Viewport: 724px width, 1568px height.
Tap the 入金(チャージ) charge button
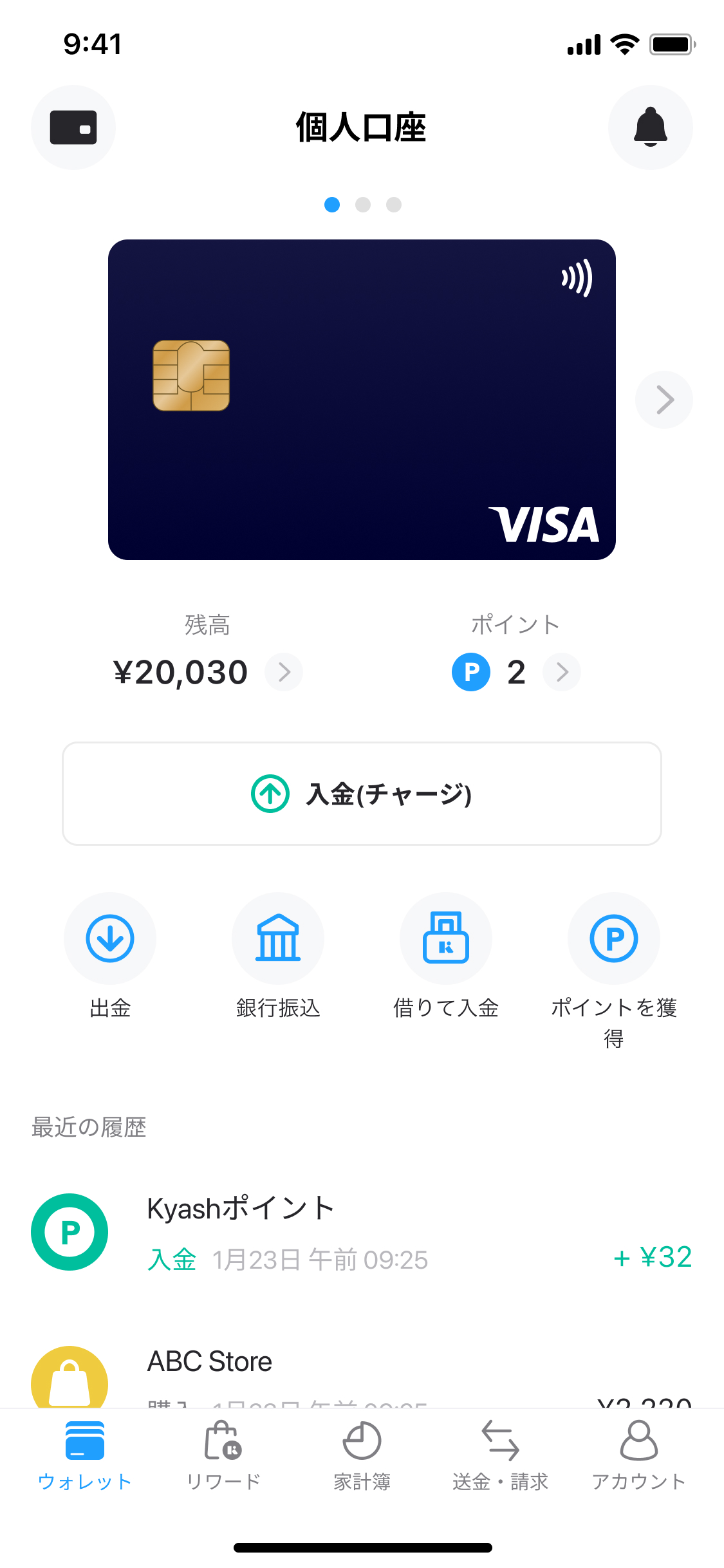pyautogui.click(x=362, y=794)
